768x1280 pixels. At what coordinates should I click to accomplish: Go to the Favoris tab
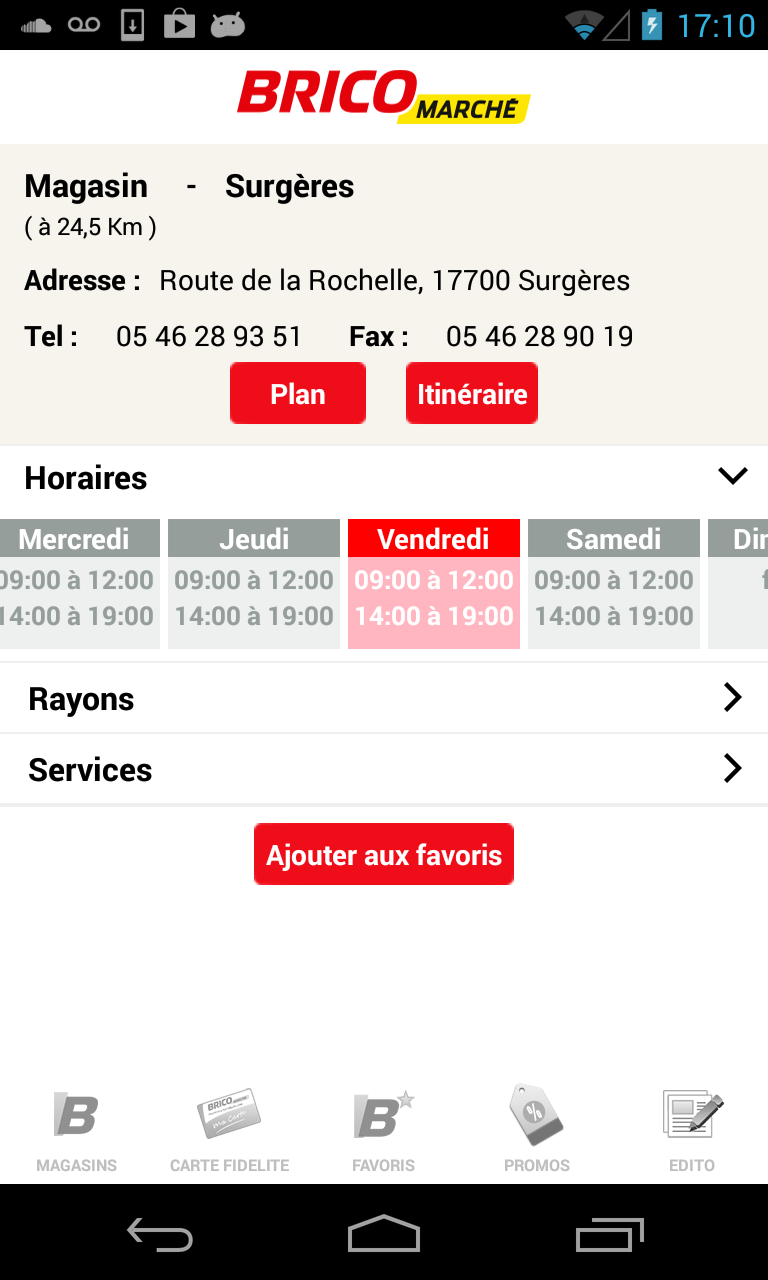pos(383,1130)
